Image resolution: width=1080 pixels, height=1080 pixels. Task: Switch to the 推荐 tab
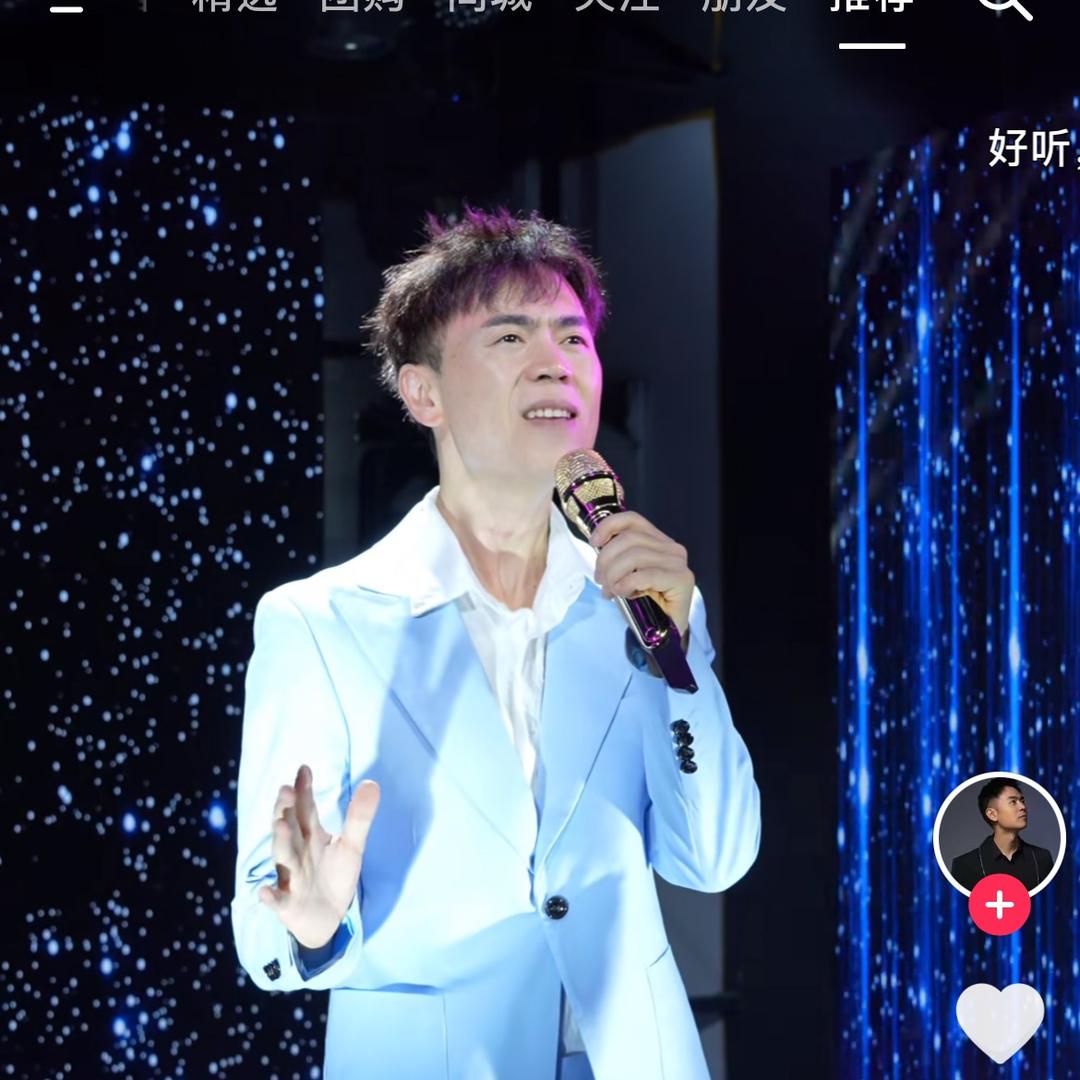coord(872,6)
